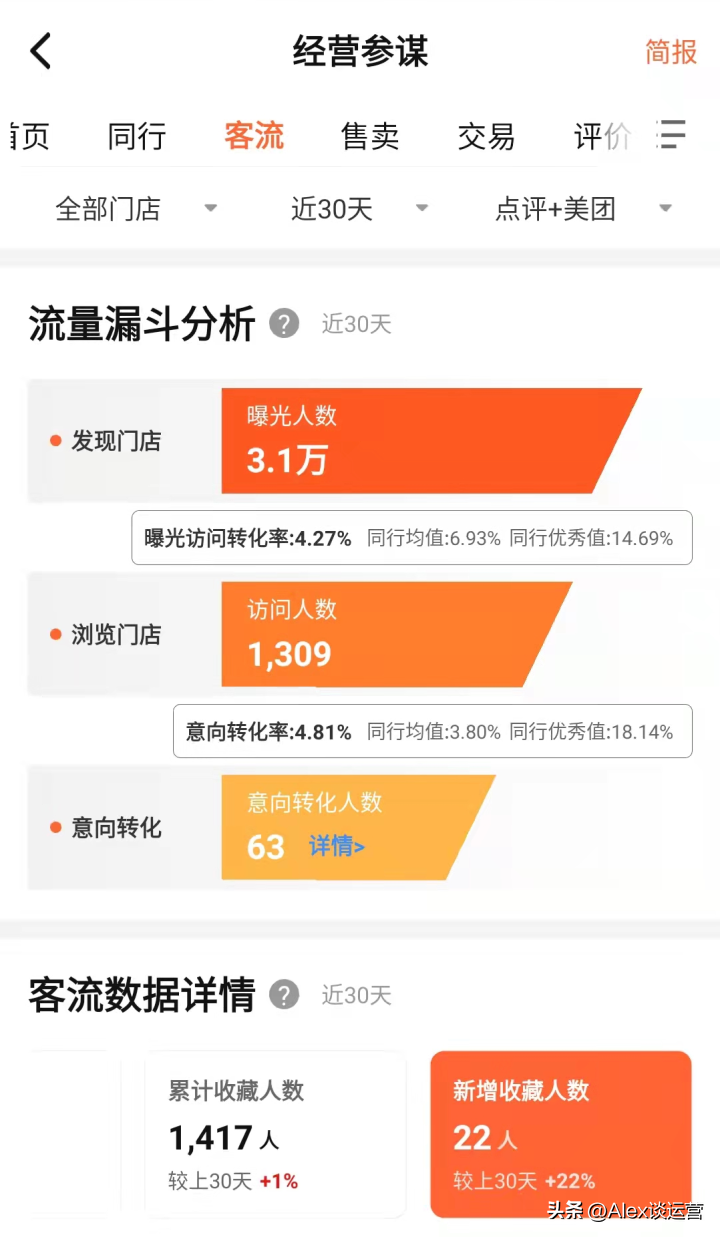Tap 详情 next to the 63 conversions
The image size is (720, 1237).
336,846
